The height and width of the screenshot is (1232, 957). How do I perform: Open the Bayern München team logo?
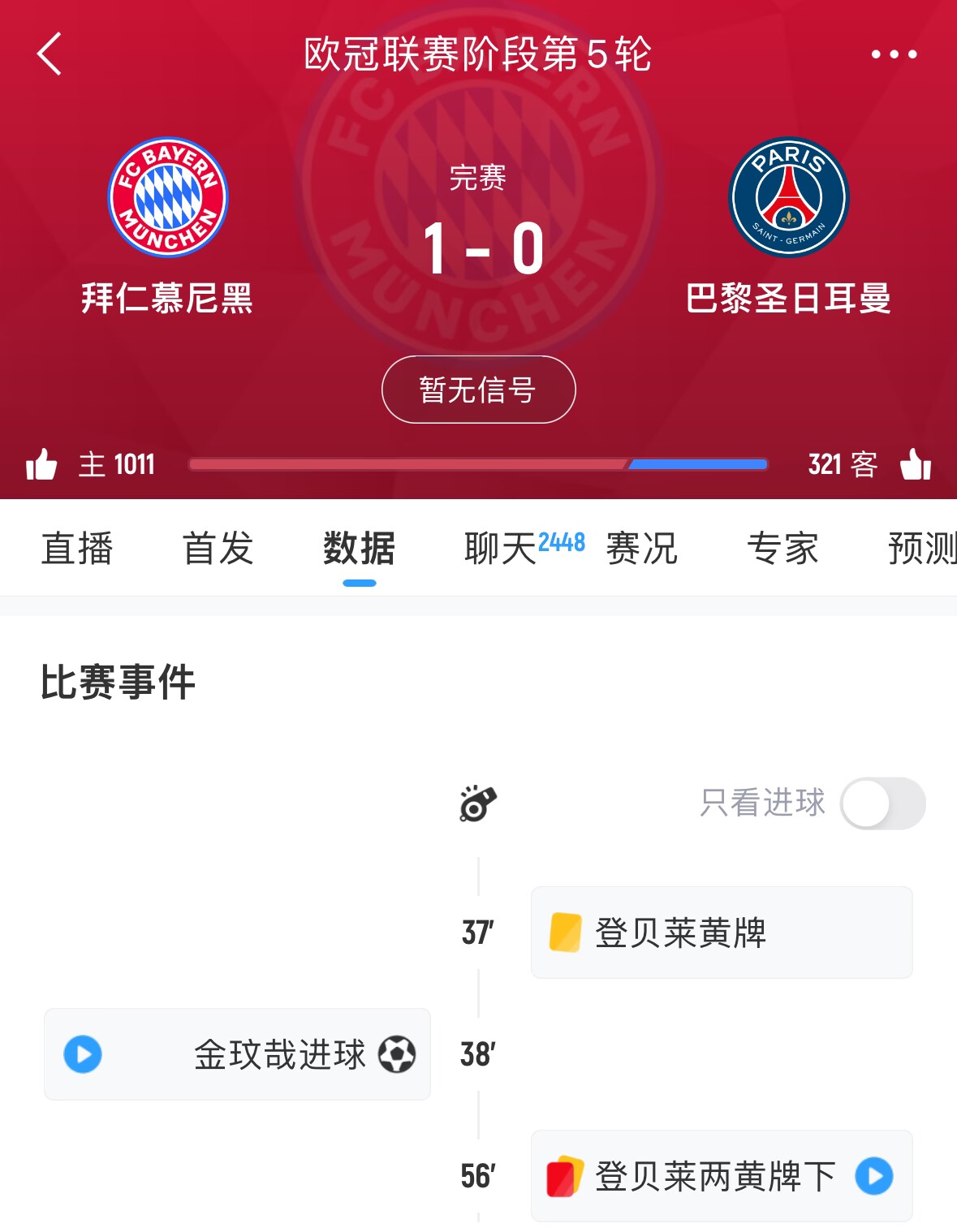[168, 197]
